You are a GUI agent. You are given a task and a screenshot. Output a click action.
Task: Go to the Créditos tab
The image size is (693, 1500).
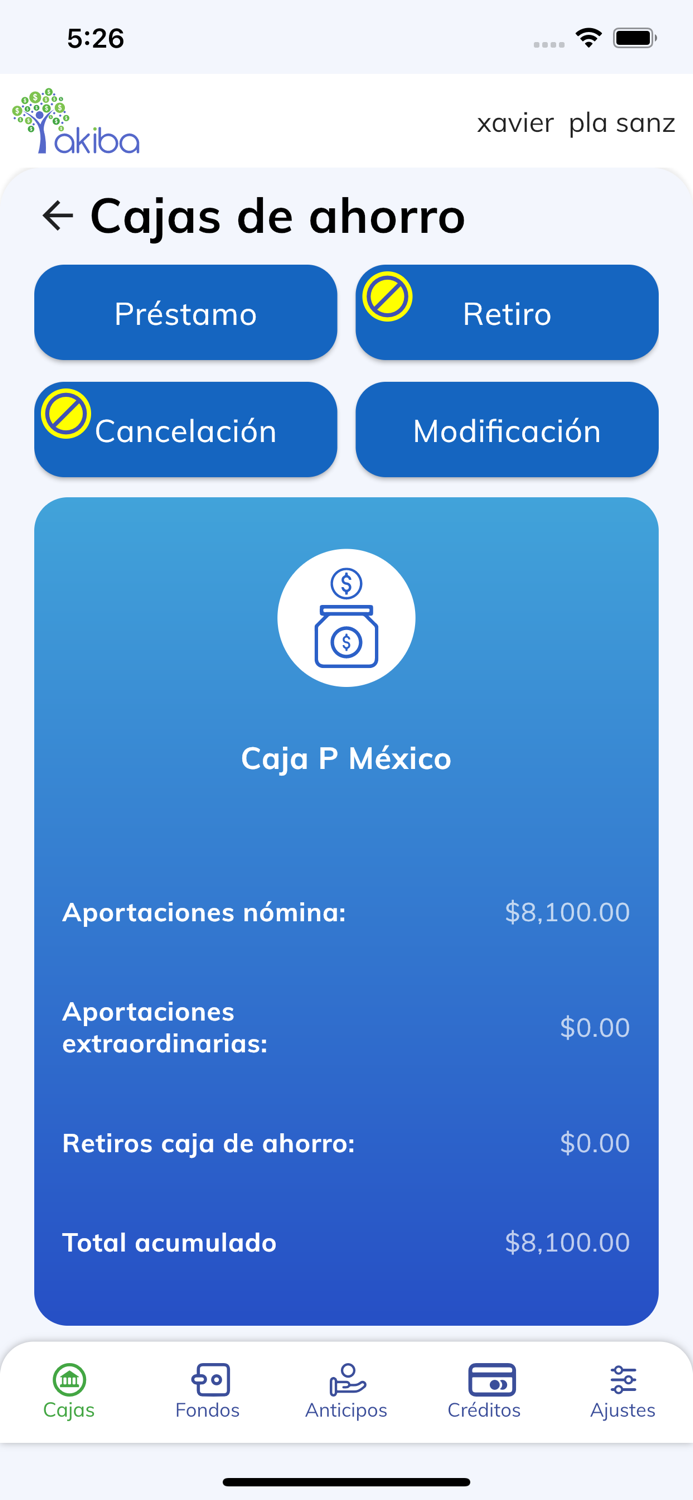[x=484, y=1392]
